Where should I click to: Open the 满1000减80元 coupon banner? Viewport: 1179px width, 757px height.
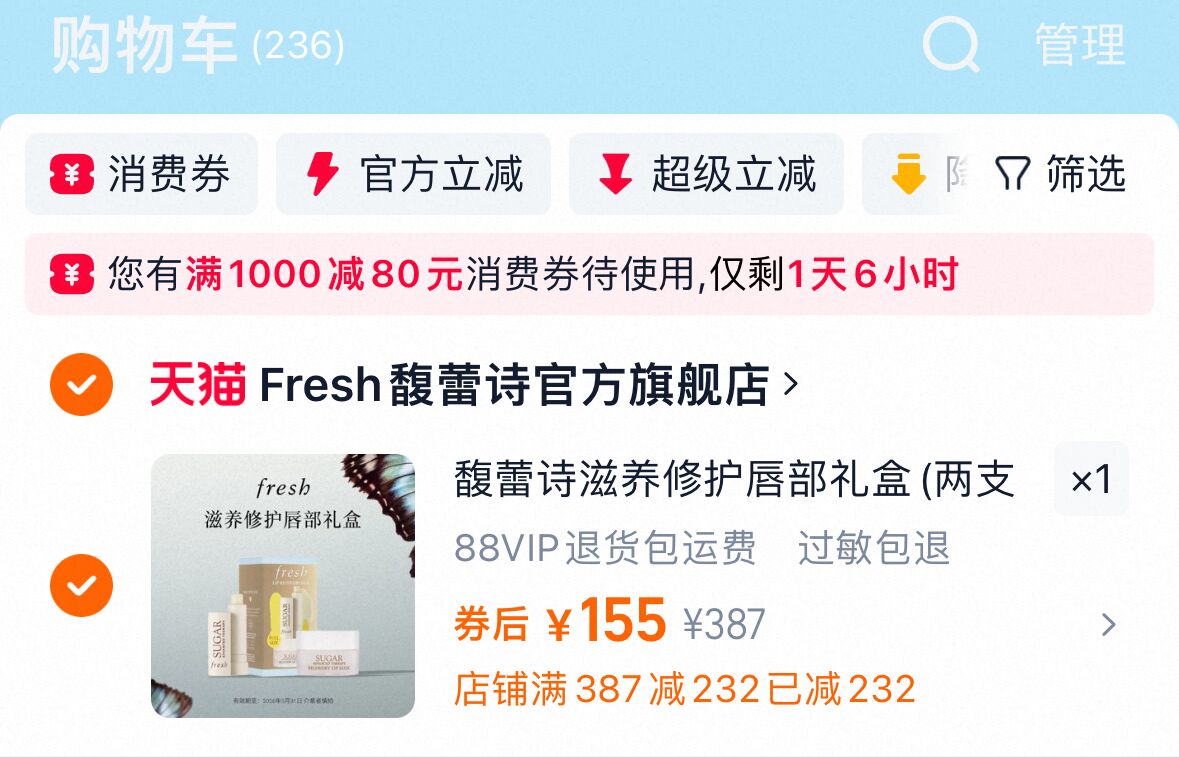[x=589, y=274]
